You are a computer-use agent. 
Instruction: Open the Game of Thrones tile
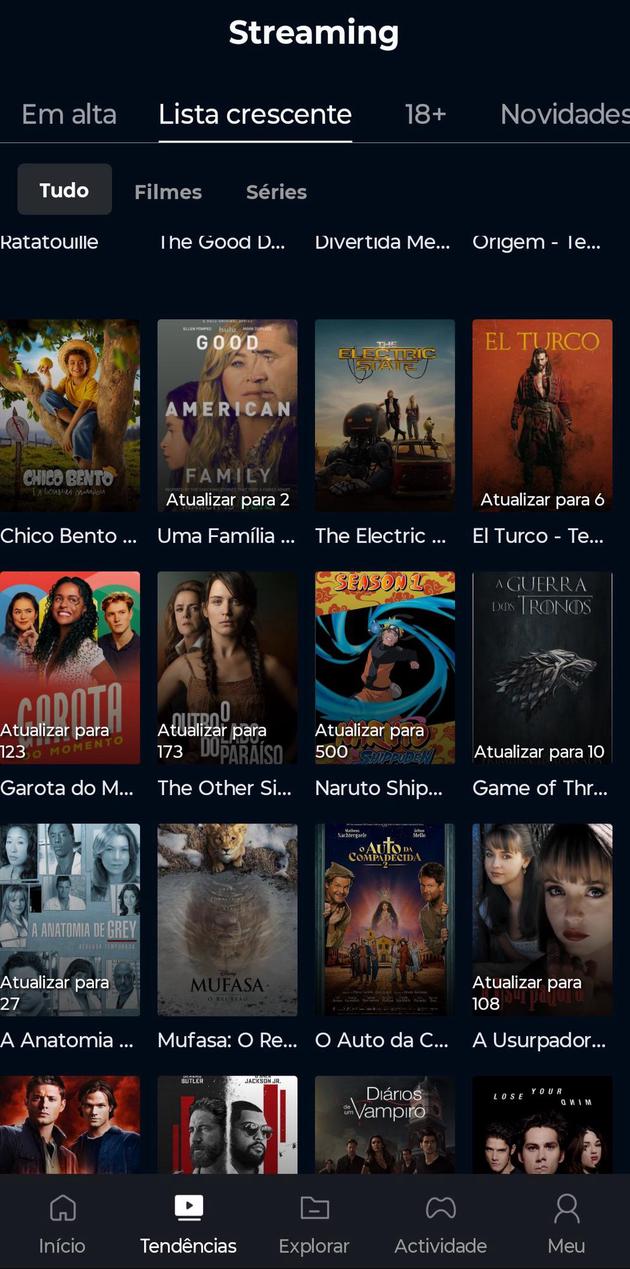542,667
